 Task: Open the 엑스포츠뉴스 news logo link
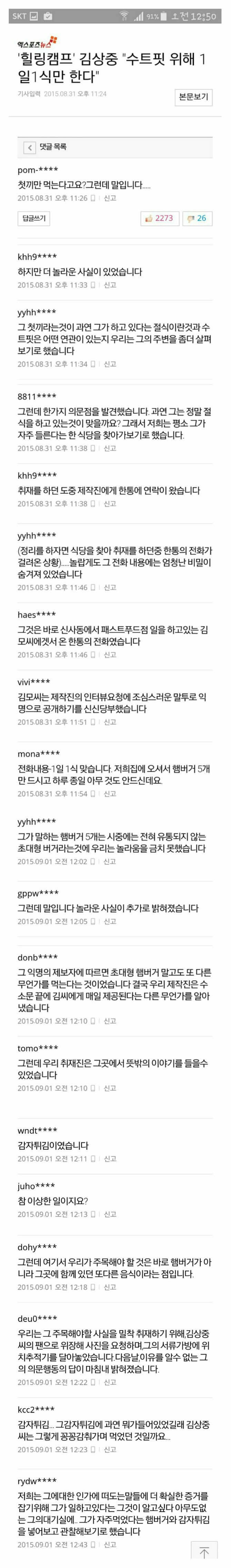click(x=38, y=43)
